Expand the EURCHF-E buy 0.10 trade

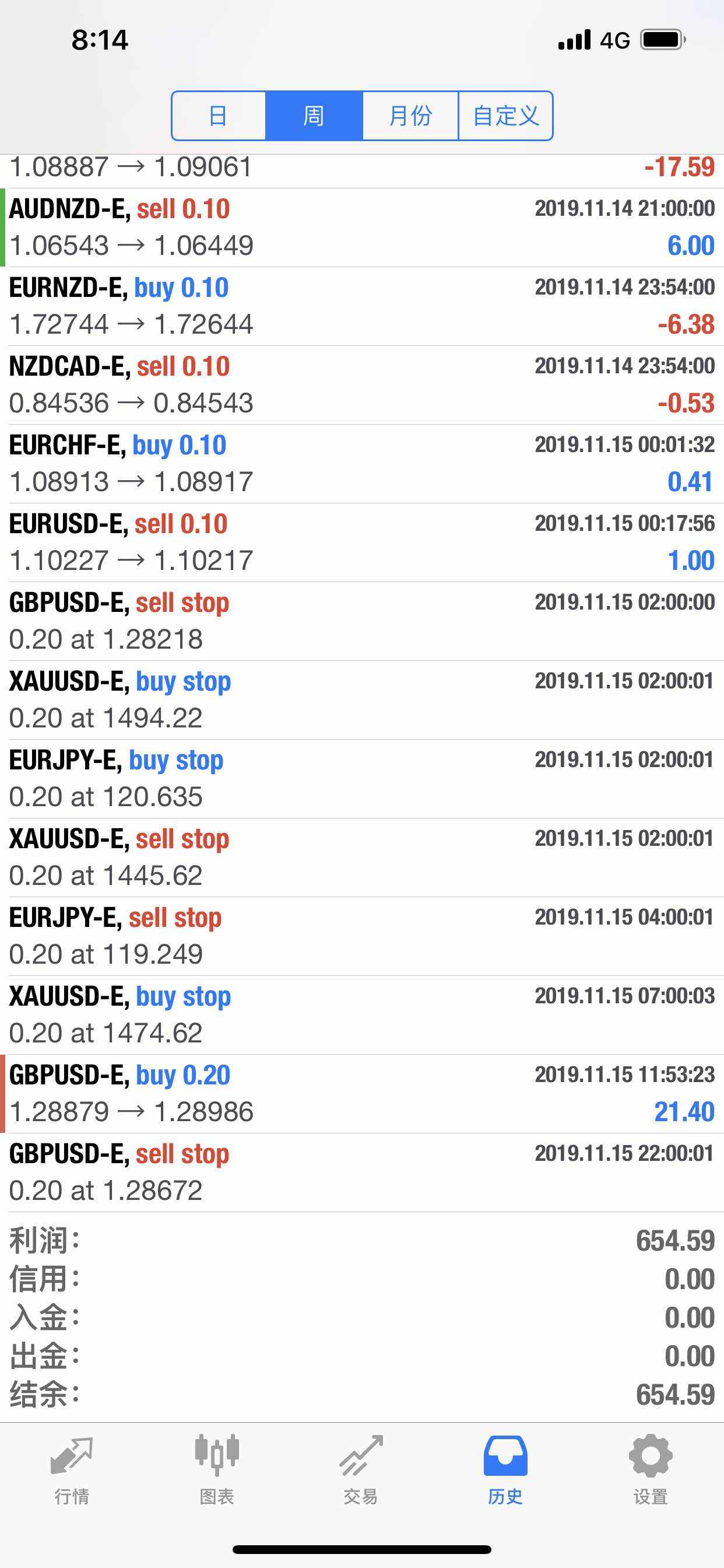point(362,464)
